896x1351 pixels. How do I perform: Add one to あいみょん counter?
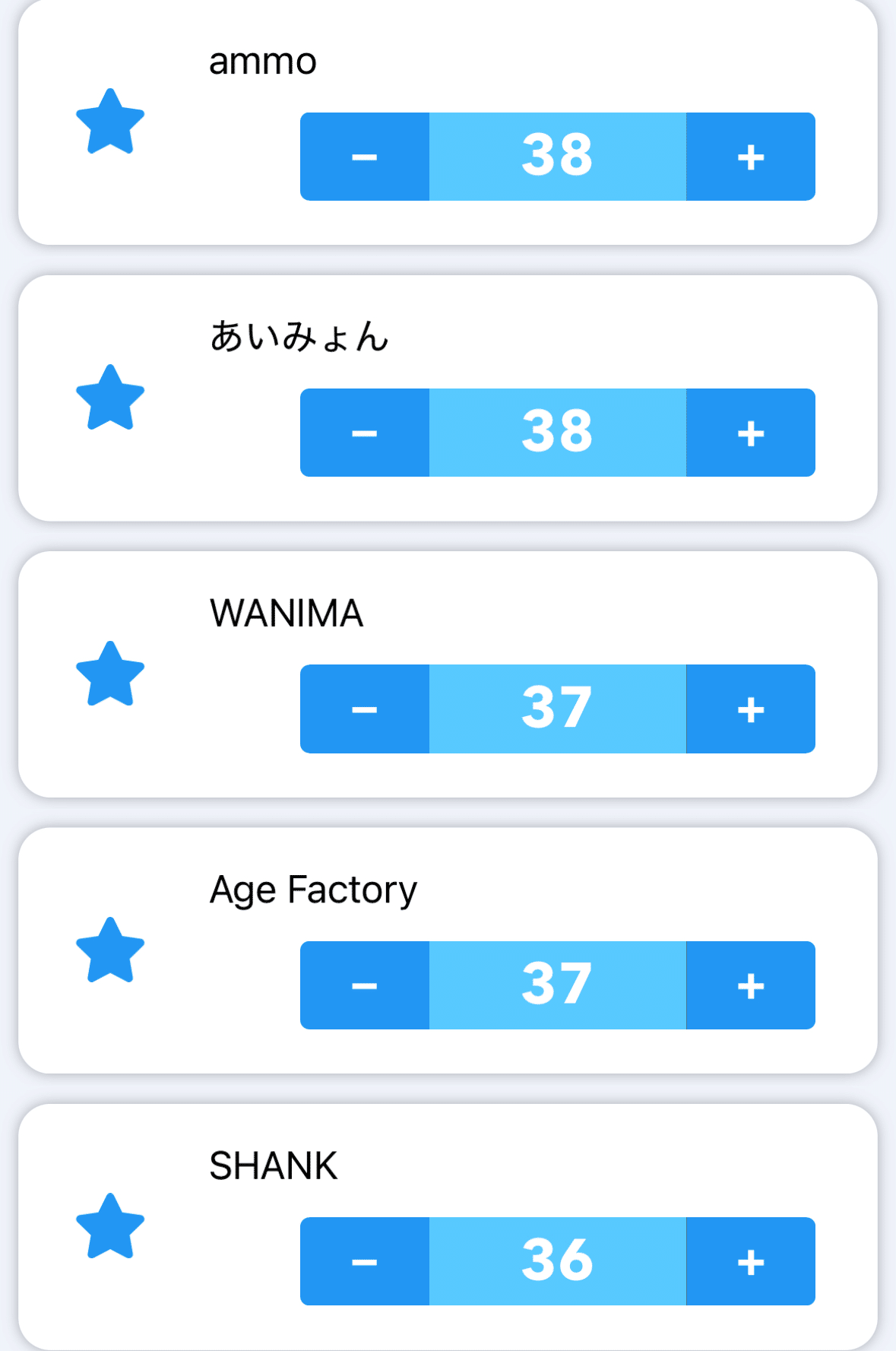(x=750, y=433)
